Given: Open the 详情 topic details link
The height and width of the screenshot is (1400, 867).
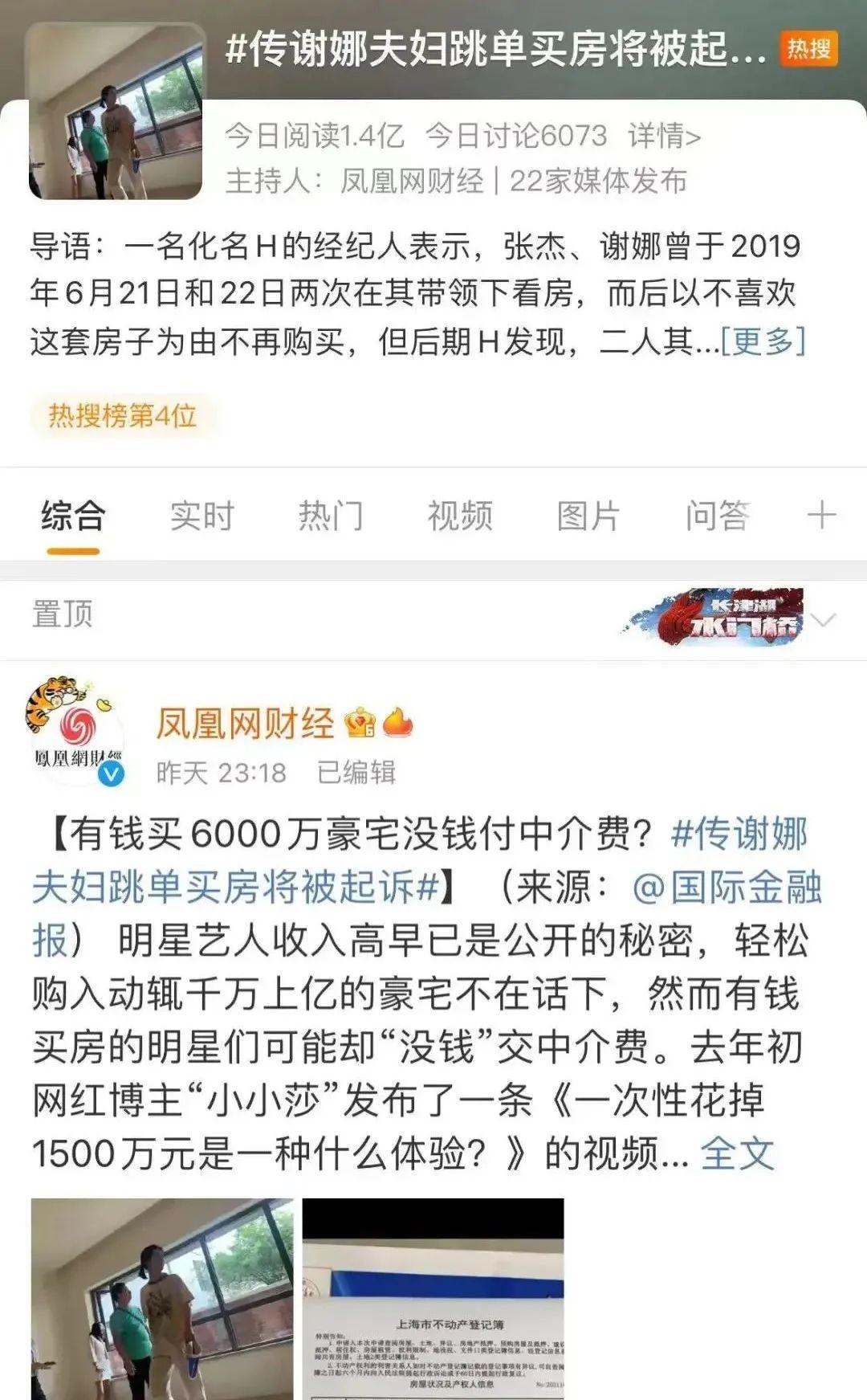Looking at the screenshot, I should pyautogui.click(x=664, y=136).
